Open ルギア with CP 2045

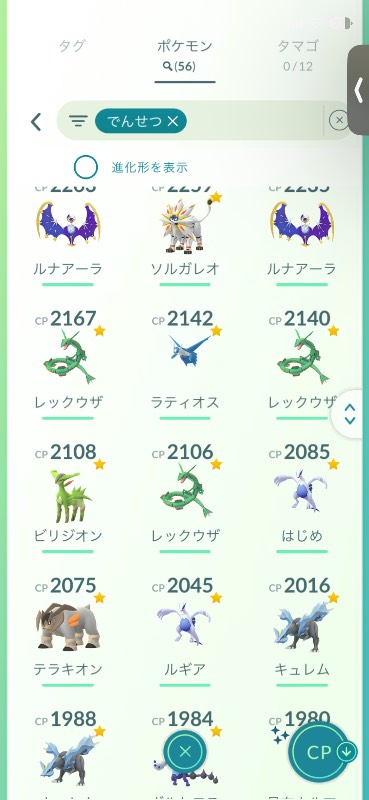click(x=185, y=632)
